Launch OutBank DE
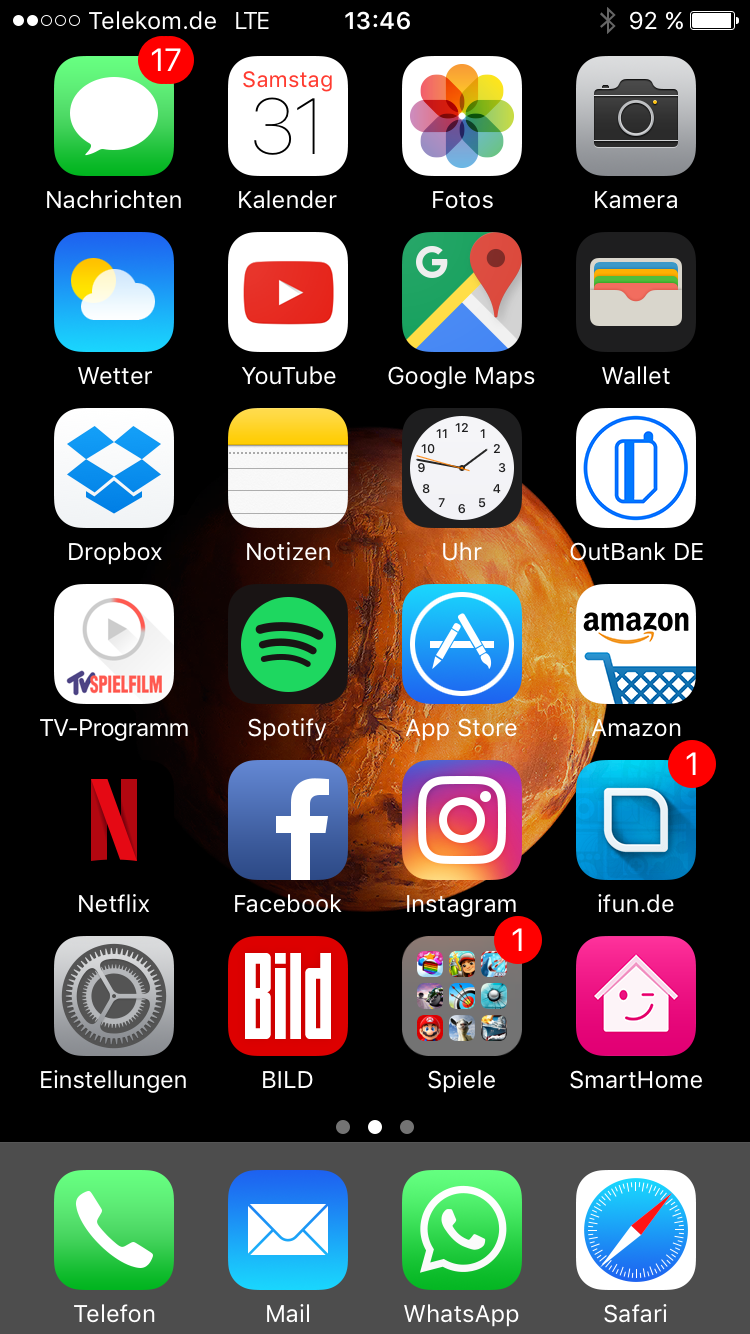The height and width of the screenshot is (1334, 750). (636, 468)
